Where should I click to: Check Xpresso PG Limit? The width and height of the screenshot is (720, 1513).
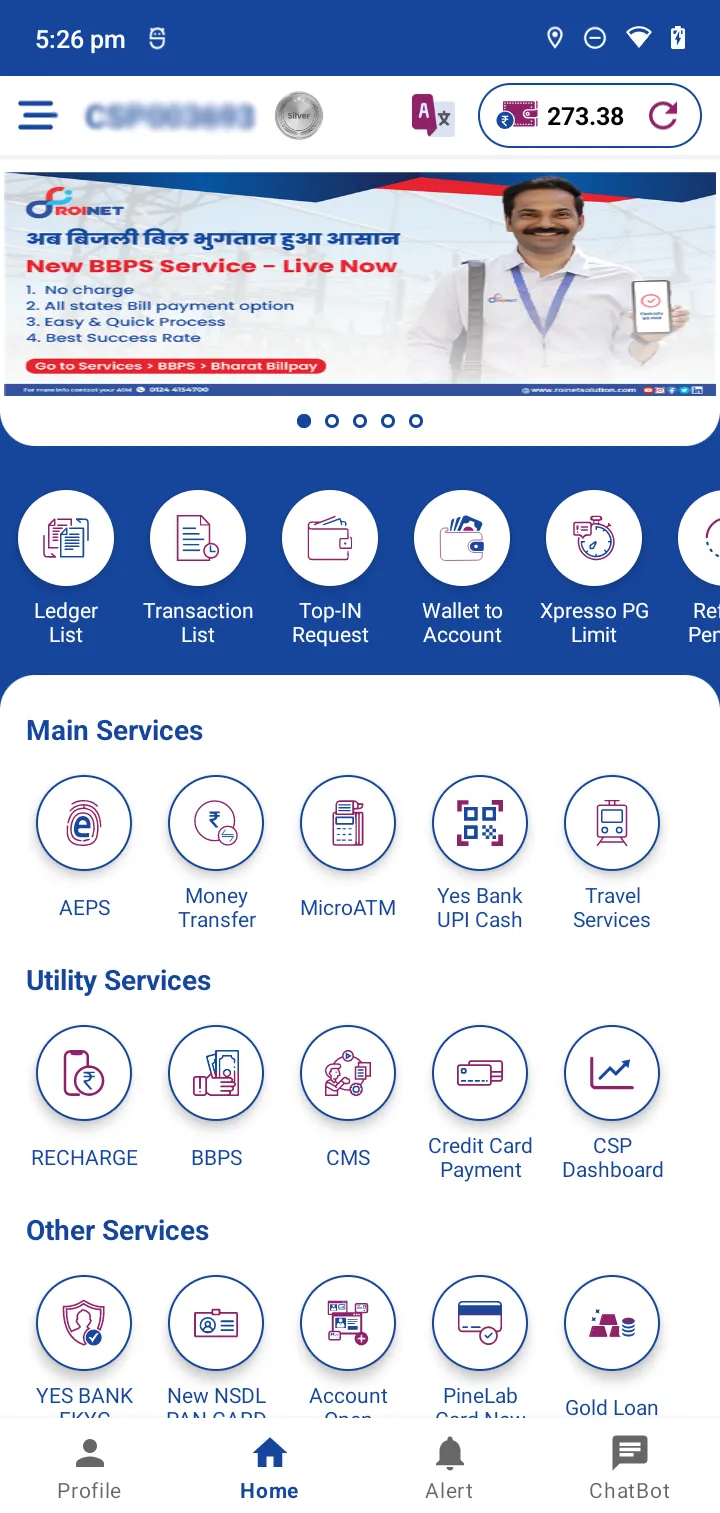coord(594,539)
